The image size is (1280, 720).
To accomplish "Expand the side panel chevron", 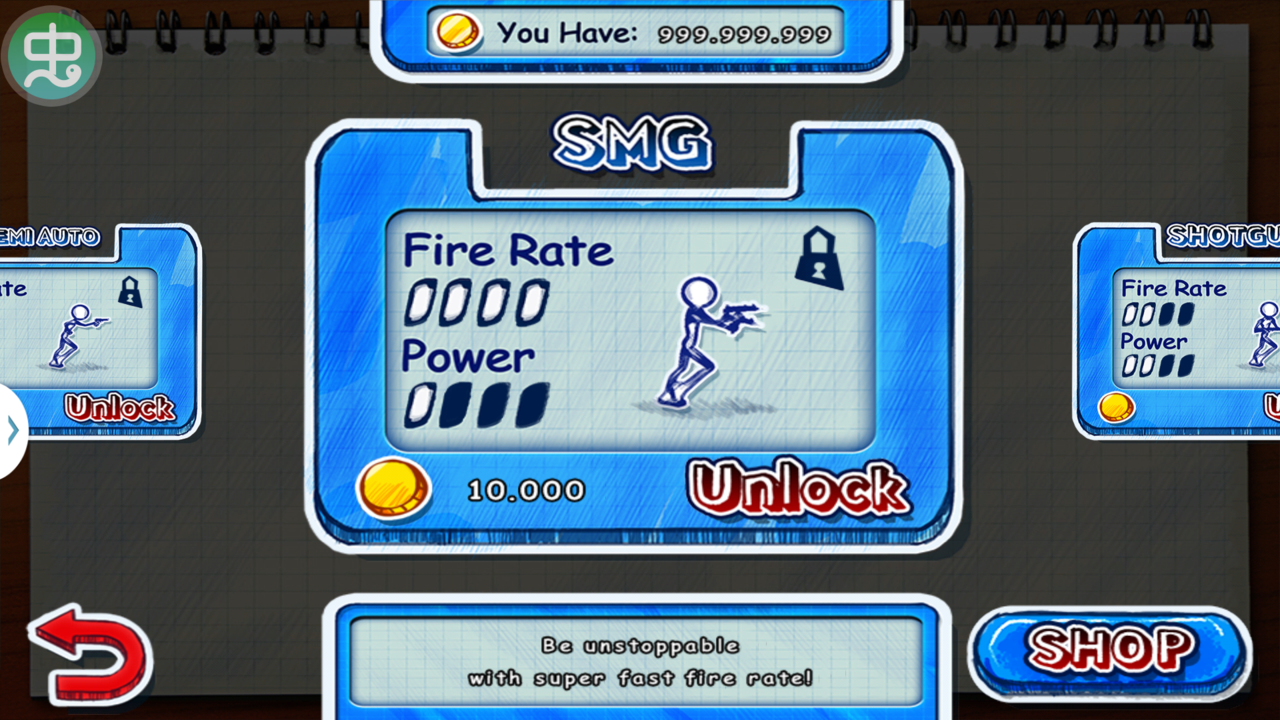I will point(12,431).
